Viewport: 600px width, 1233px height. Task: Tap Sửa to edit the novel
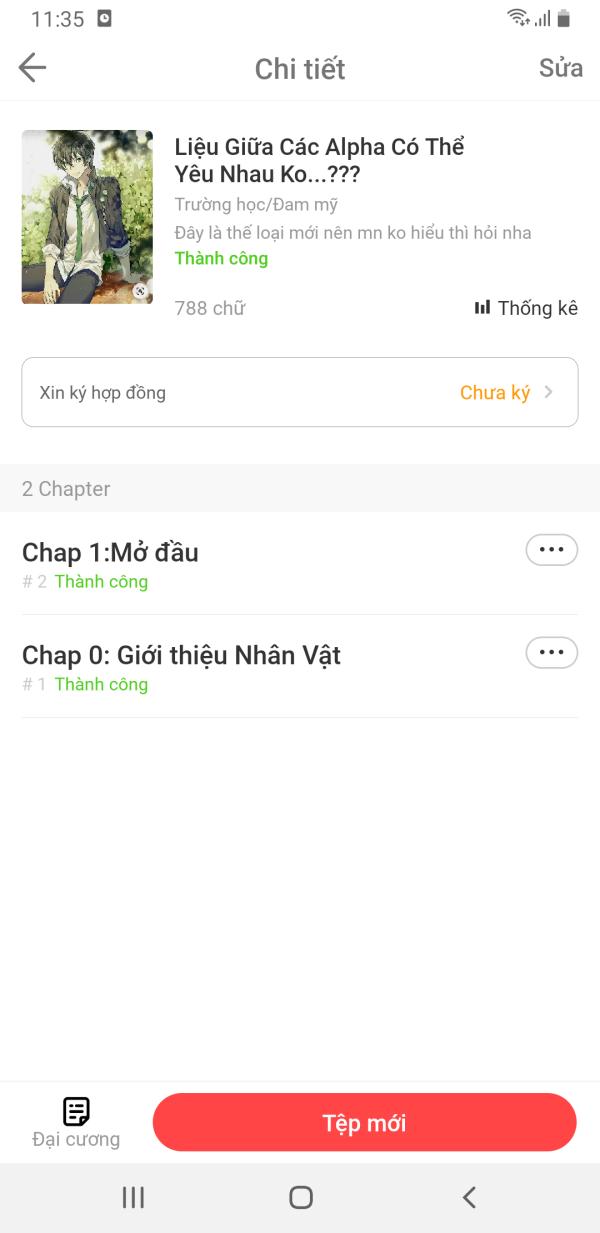pyautogui.click(x=560, y=68)
